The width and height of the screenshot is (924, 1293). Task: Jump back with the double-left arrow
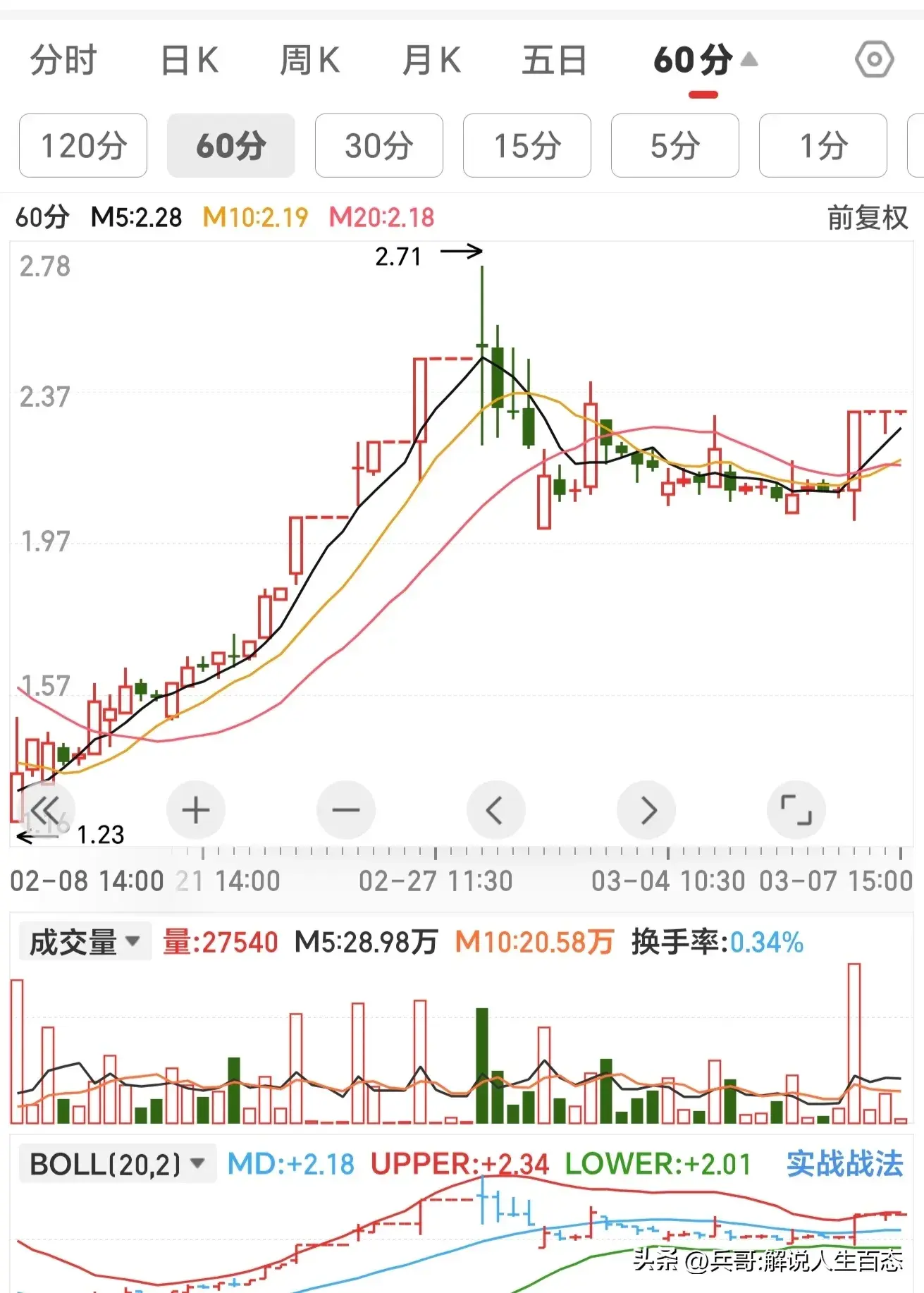(46, 810)
